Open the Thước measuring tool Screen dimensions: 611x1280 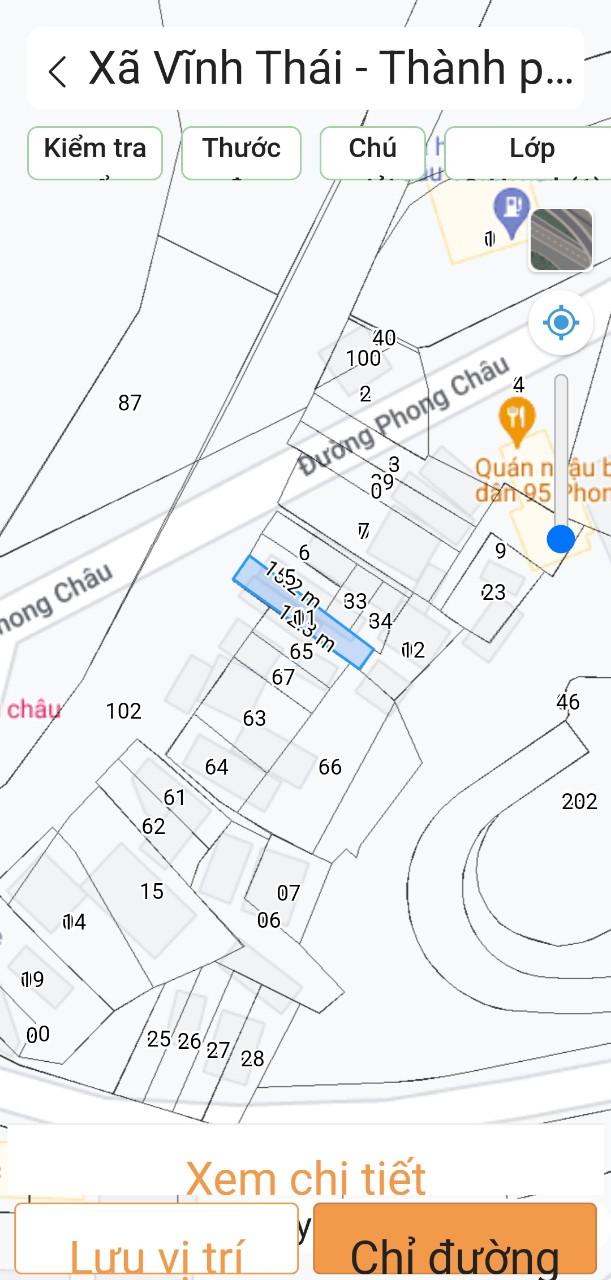[x=241, y=152]
